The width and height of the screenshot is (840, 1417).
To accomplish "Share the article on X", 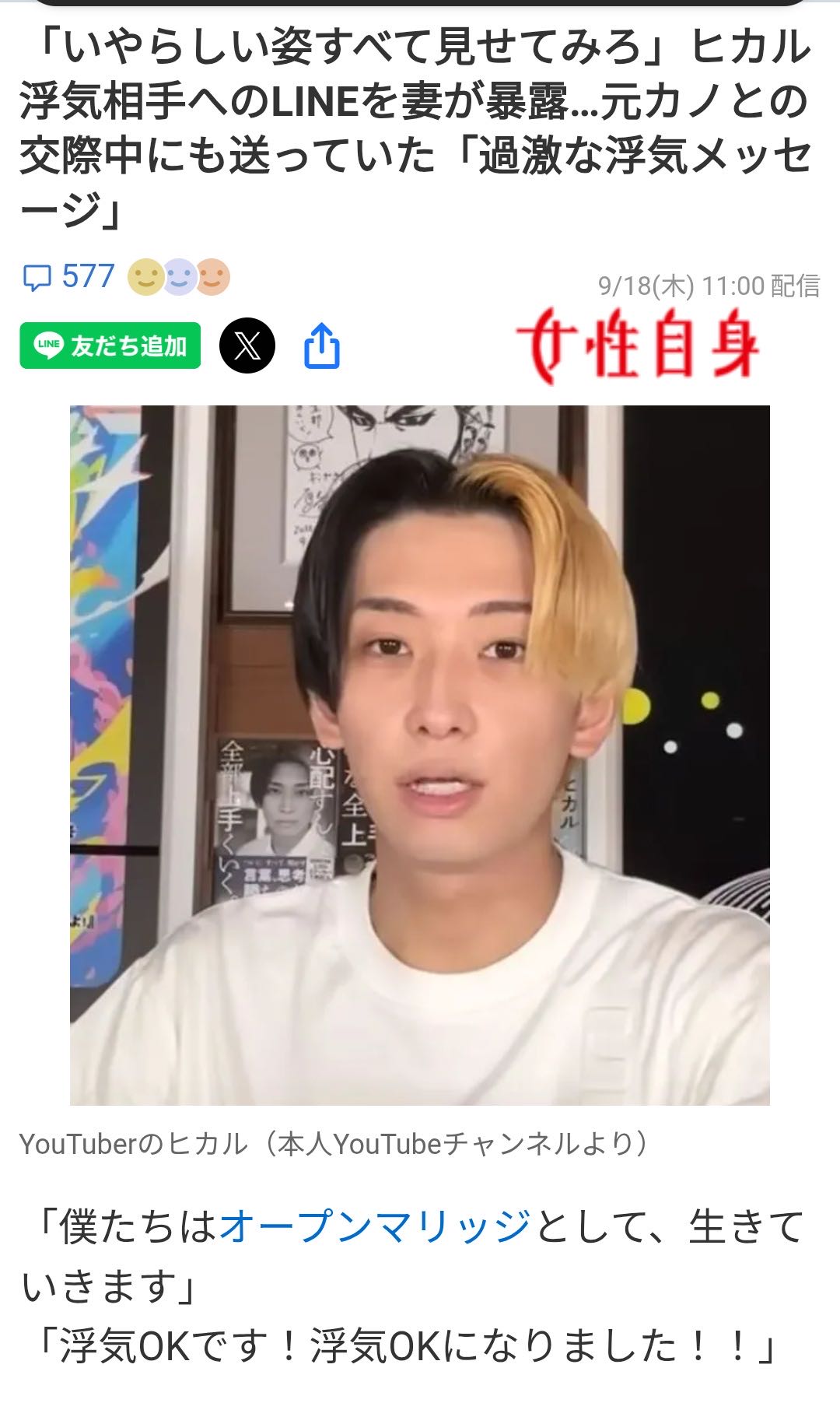I will [247, 345].
